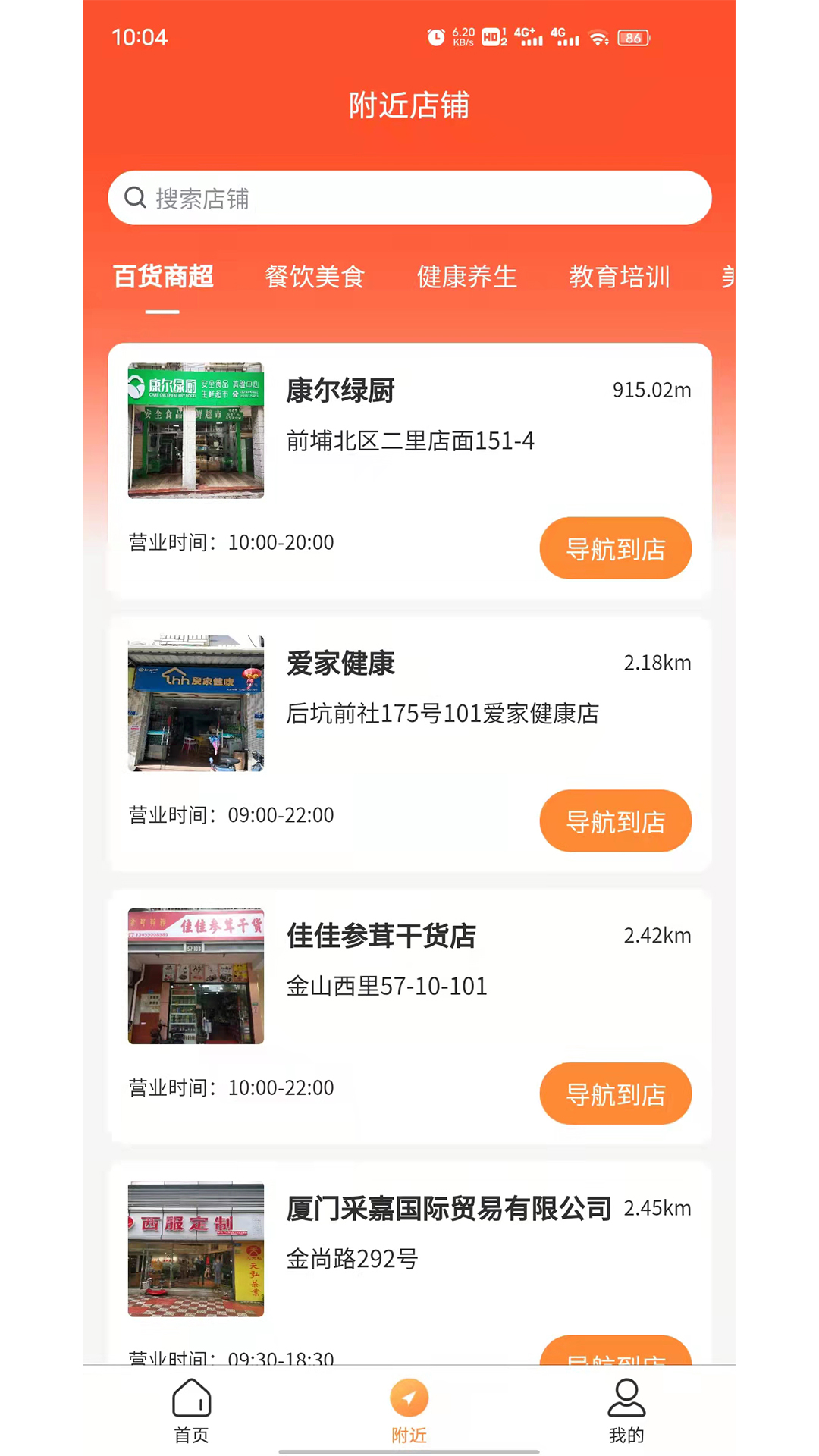The image size is (819, 1456).
Task: Open the 教育培训 category tab
Action: tap(620, 277)
